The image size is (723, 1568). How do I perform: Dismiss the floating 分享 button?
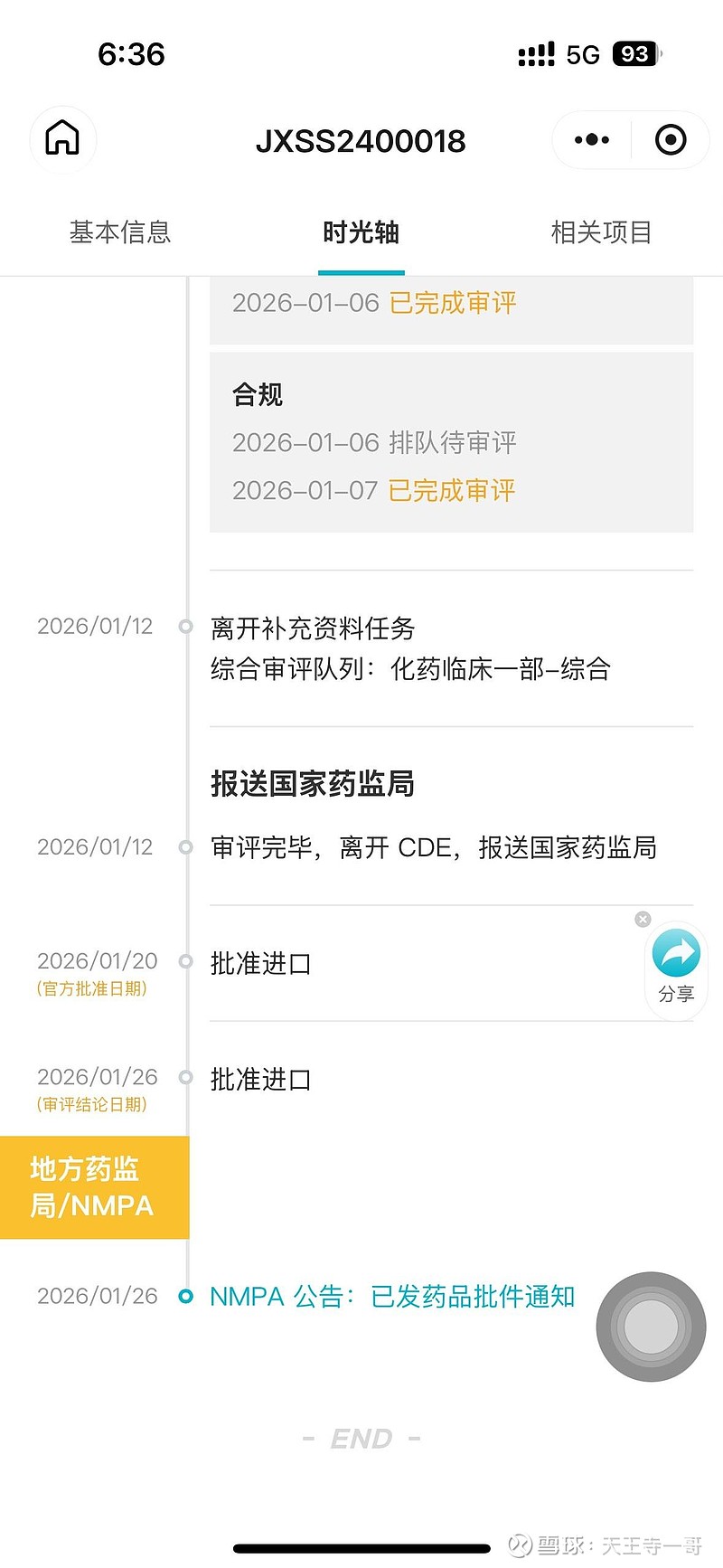click(x=643, y=919)
